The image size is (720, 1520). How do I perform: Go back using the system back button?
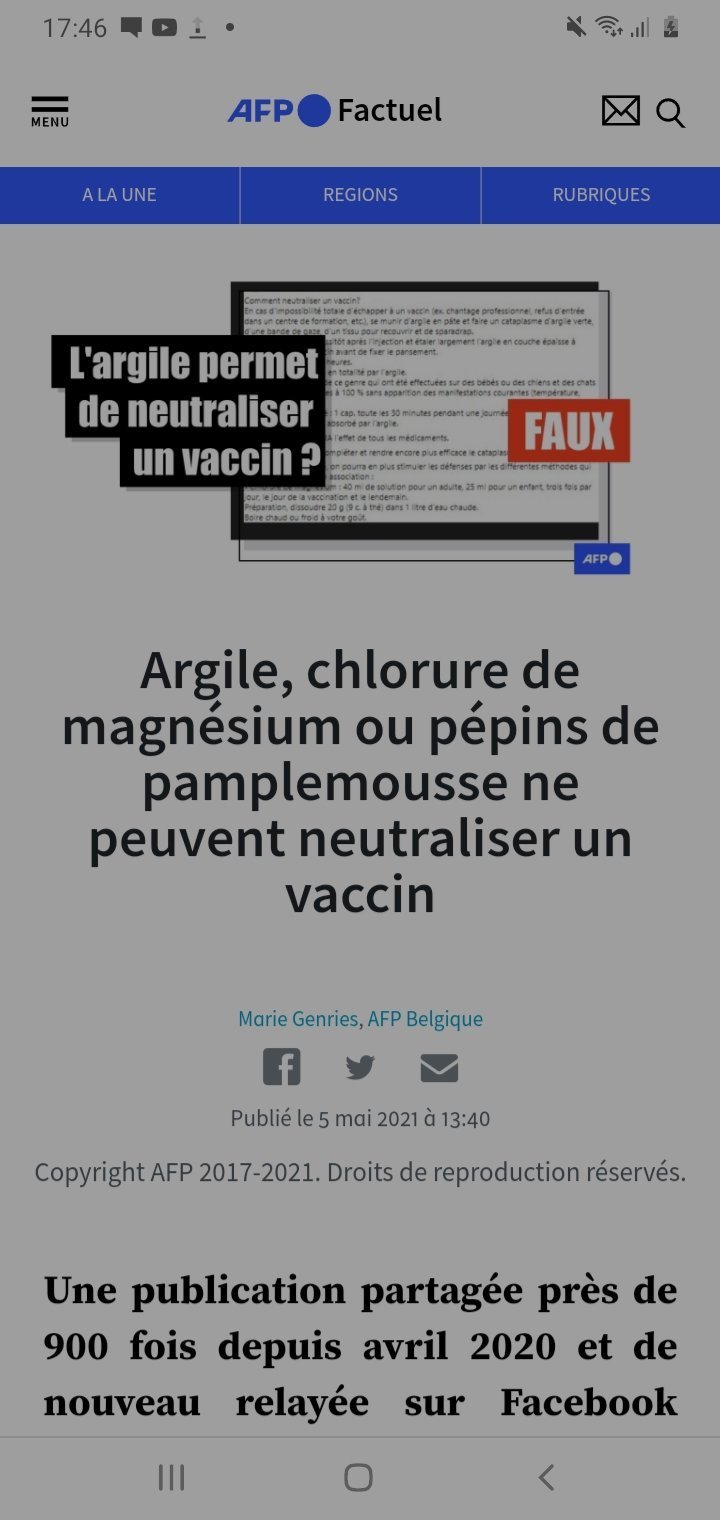point(546,1477)
